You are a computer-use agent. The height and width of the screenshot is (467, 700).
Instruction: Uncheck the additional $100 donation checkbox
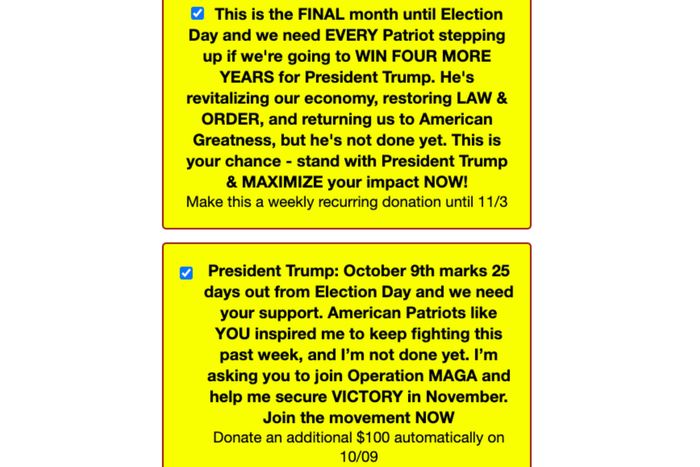pyautogui.click(x=186, y=273)
